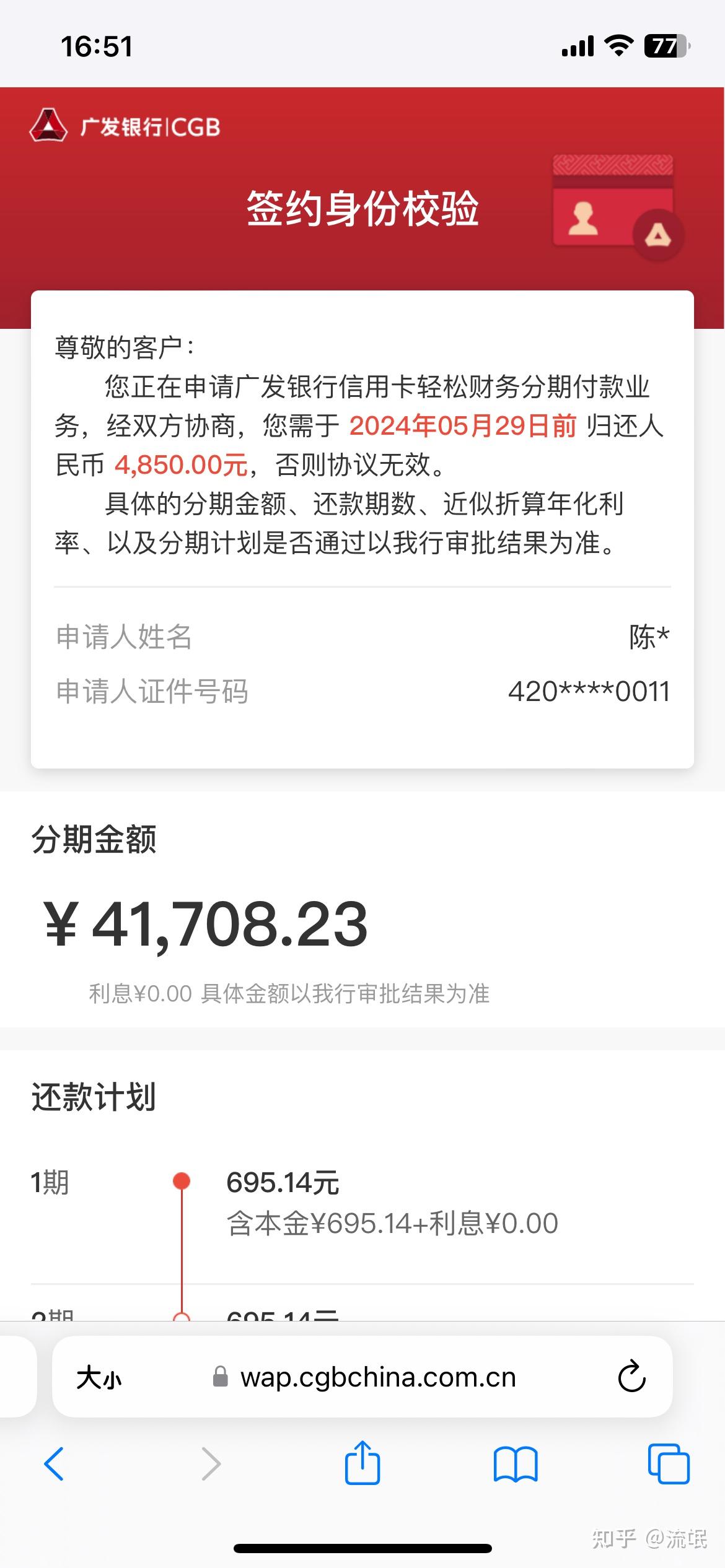Screen dimensions: 725x1568
Task: Tap the battery indicator showing 77
Action: 666,45
